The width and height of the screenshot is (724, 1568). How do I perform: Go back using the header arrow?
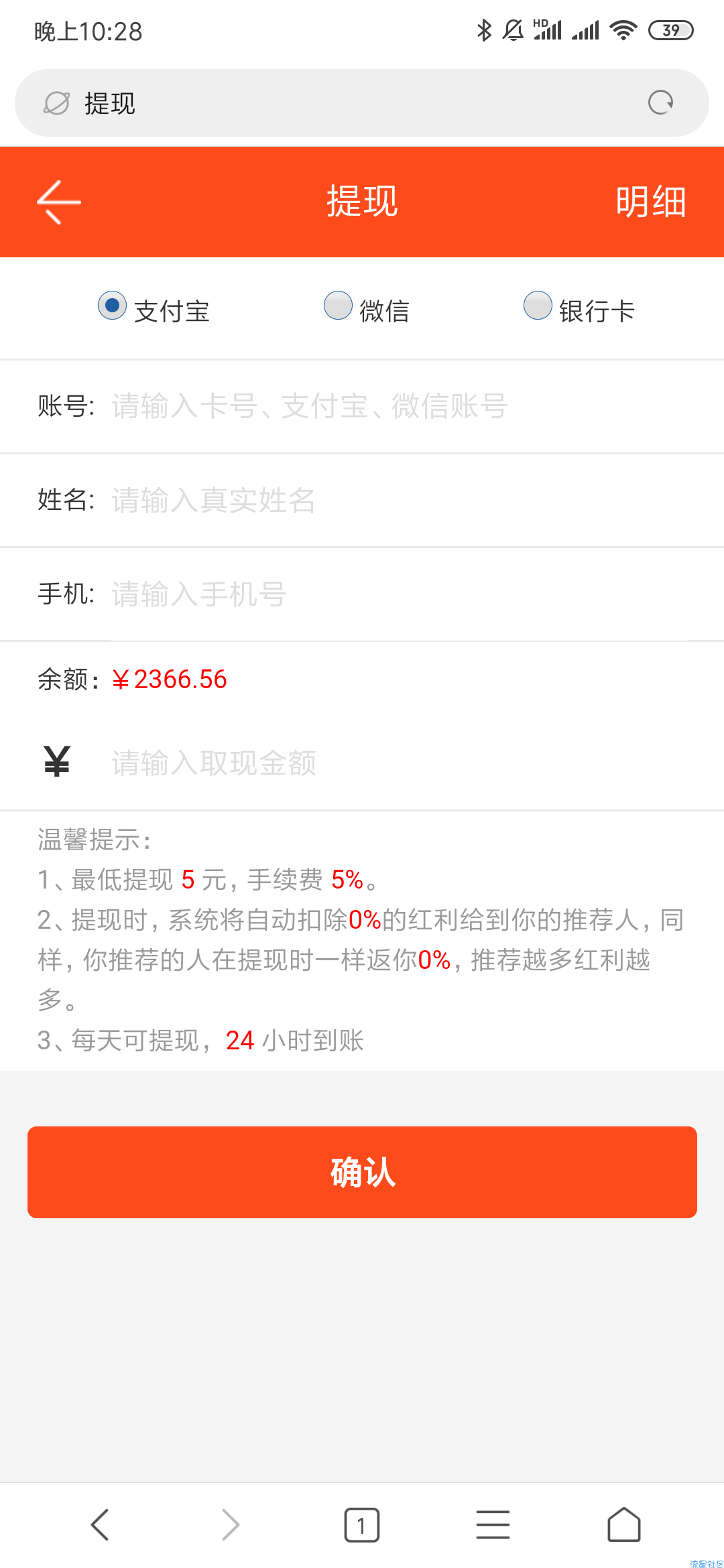click(59, 202)
